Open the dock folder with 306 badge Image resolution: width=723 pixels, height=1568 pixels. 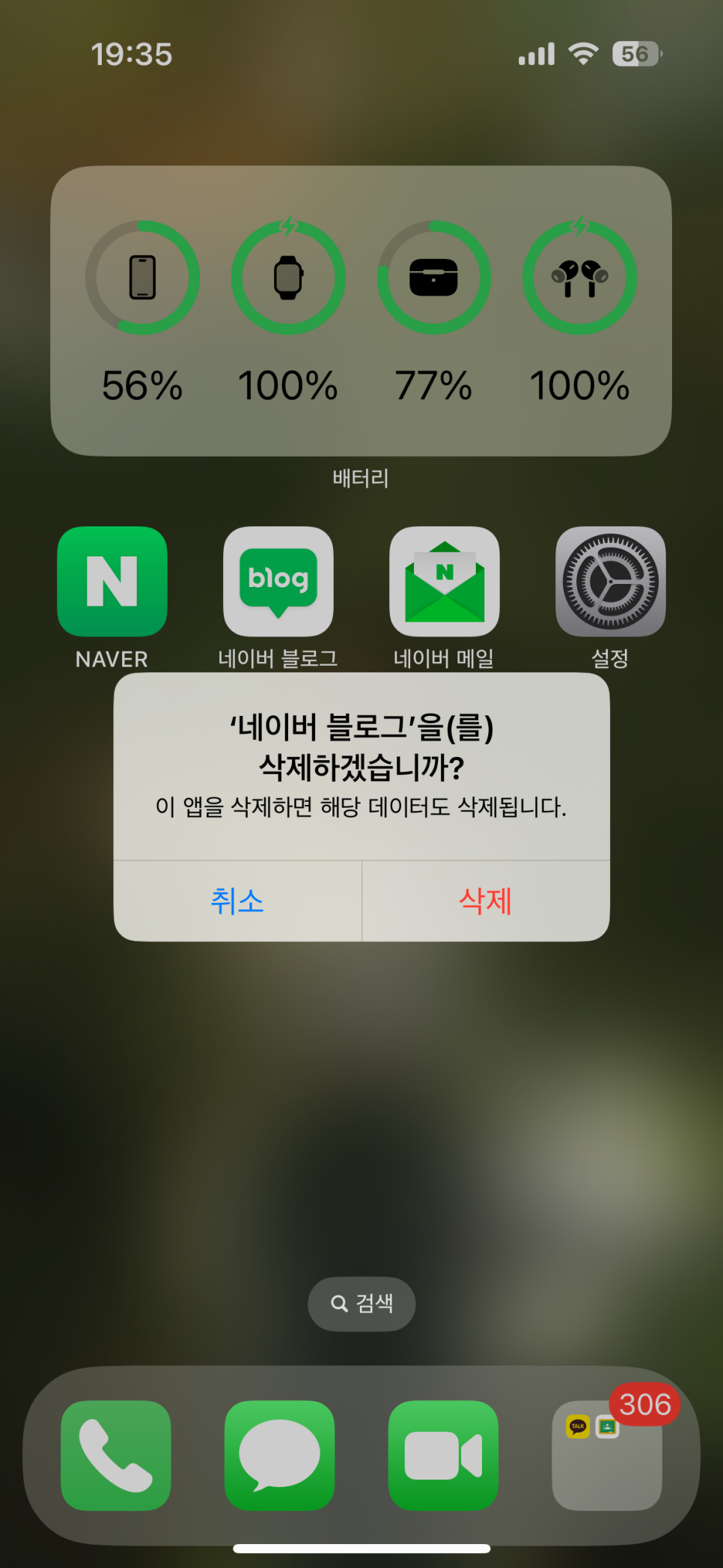[x=607, y=1456]
